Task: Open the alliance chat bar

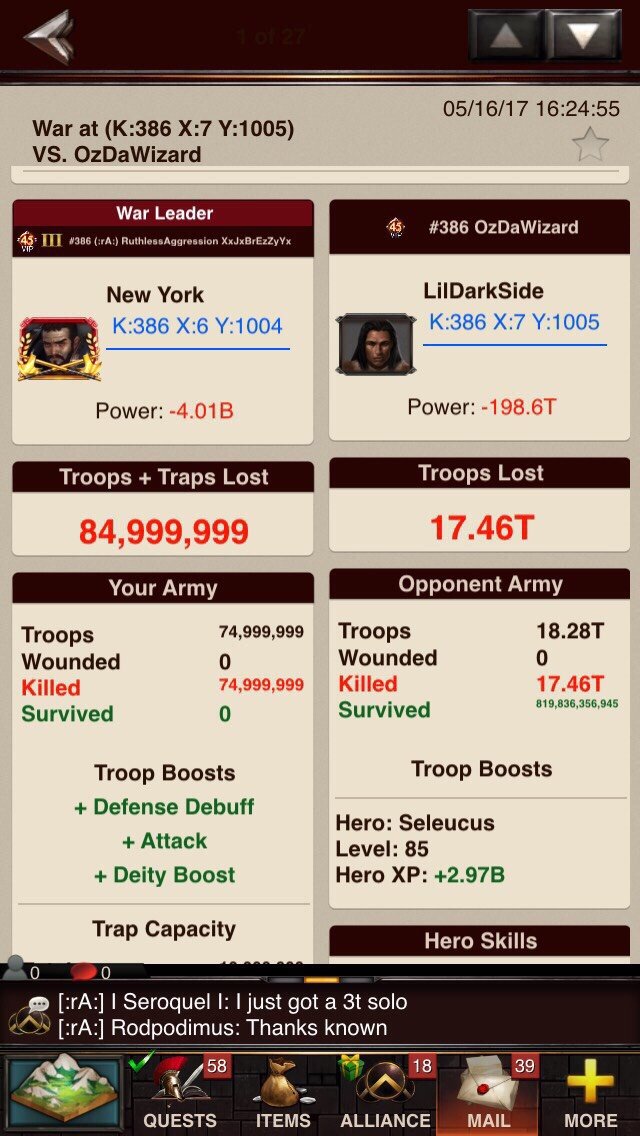Action: pos(320,1014)
